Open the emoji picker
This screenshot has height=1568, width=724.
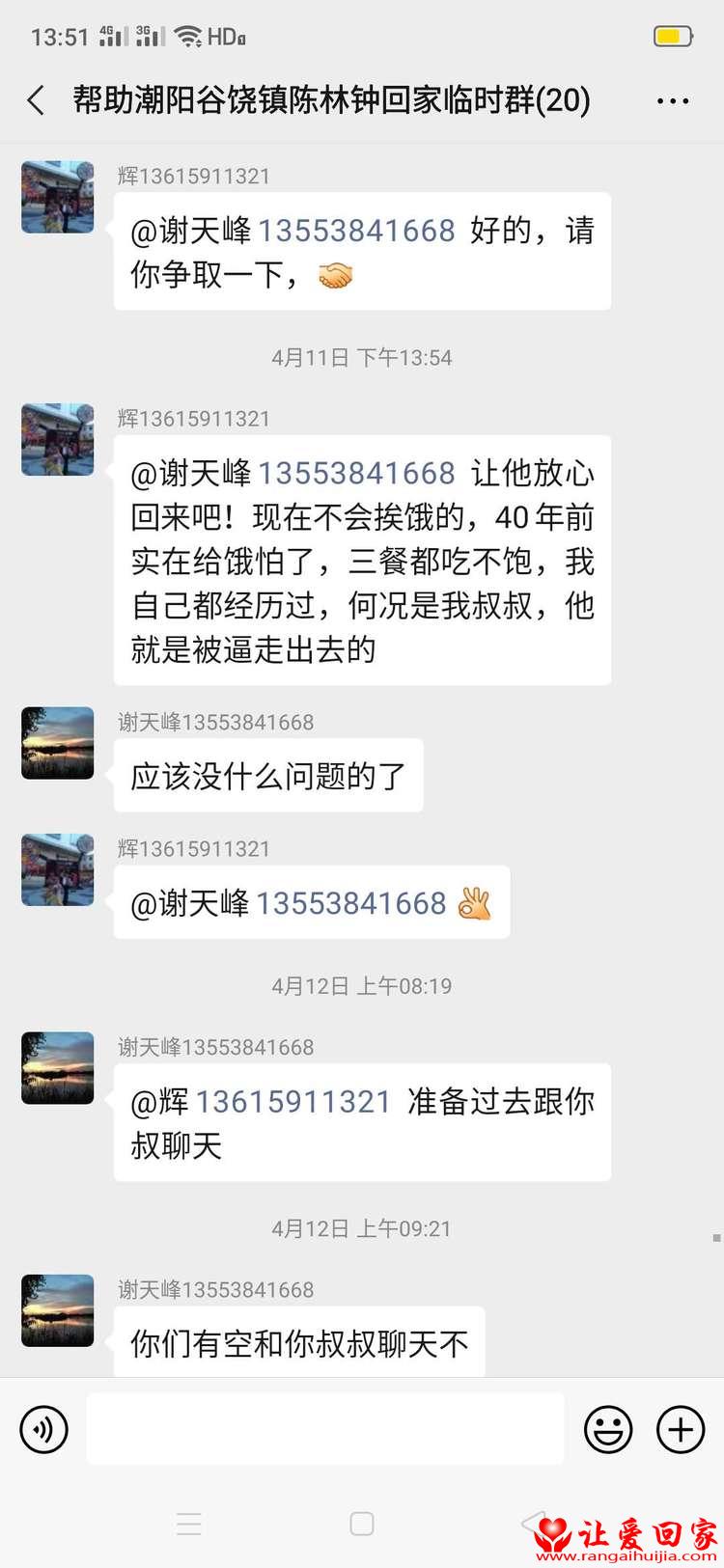[x=608, y=1429]
